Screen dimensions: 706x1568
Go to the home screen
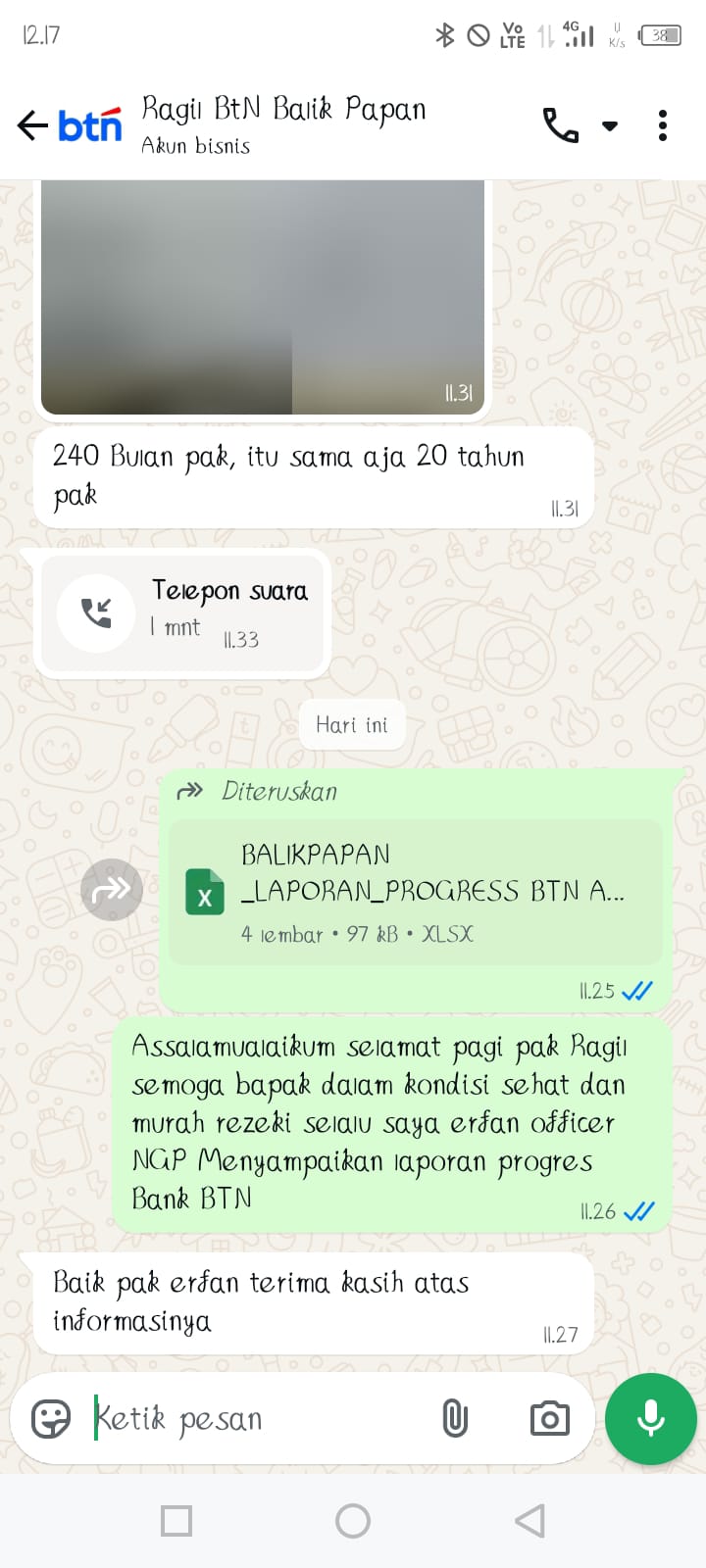353,1521
